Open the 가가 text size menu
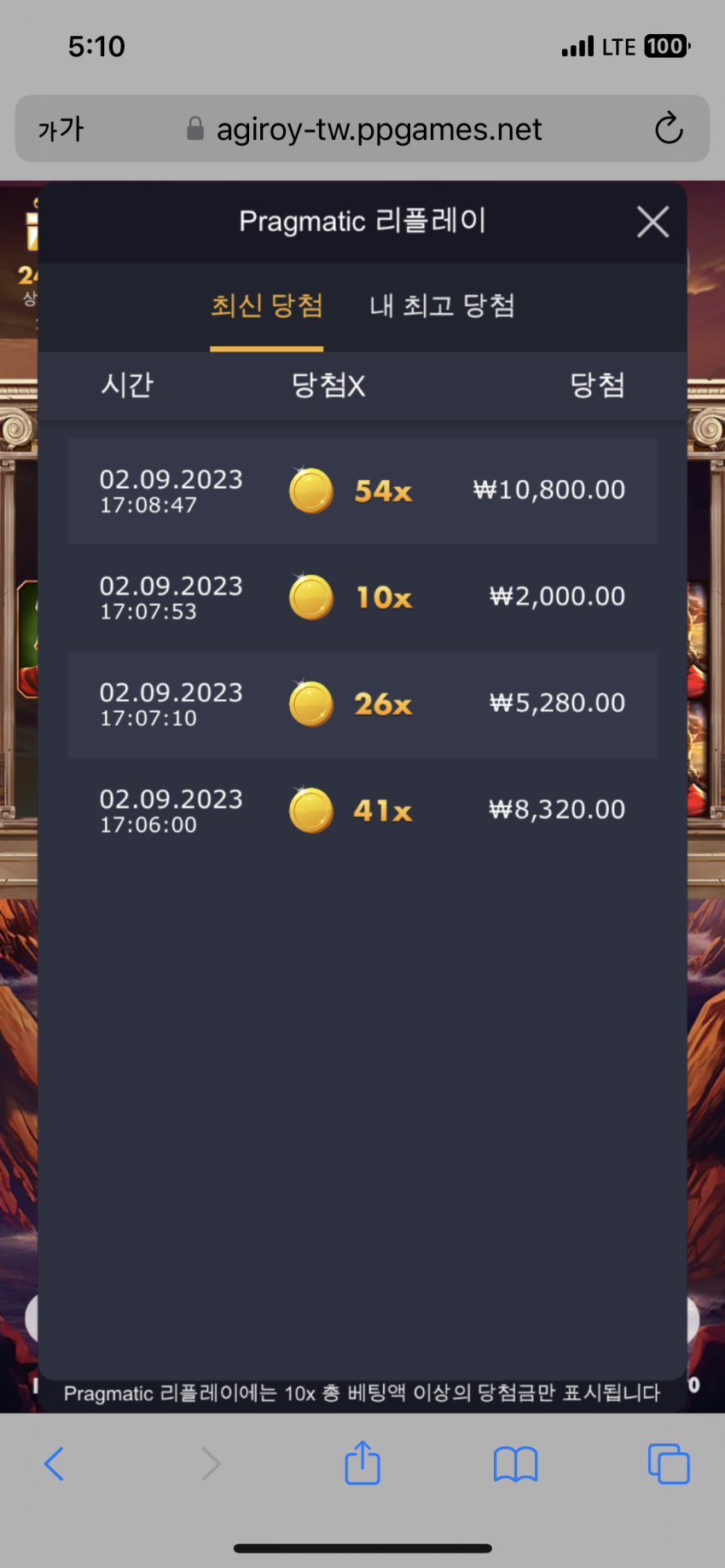This screenshot has height=1568, width=725. 61,130
